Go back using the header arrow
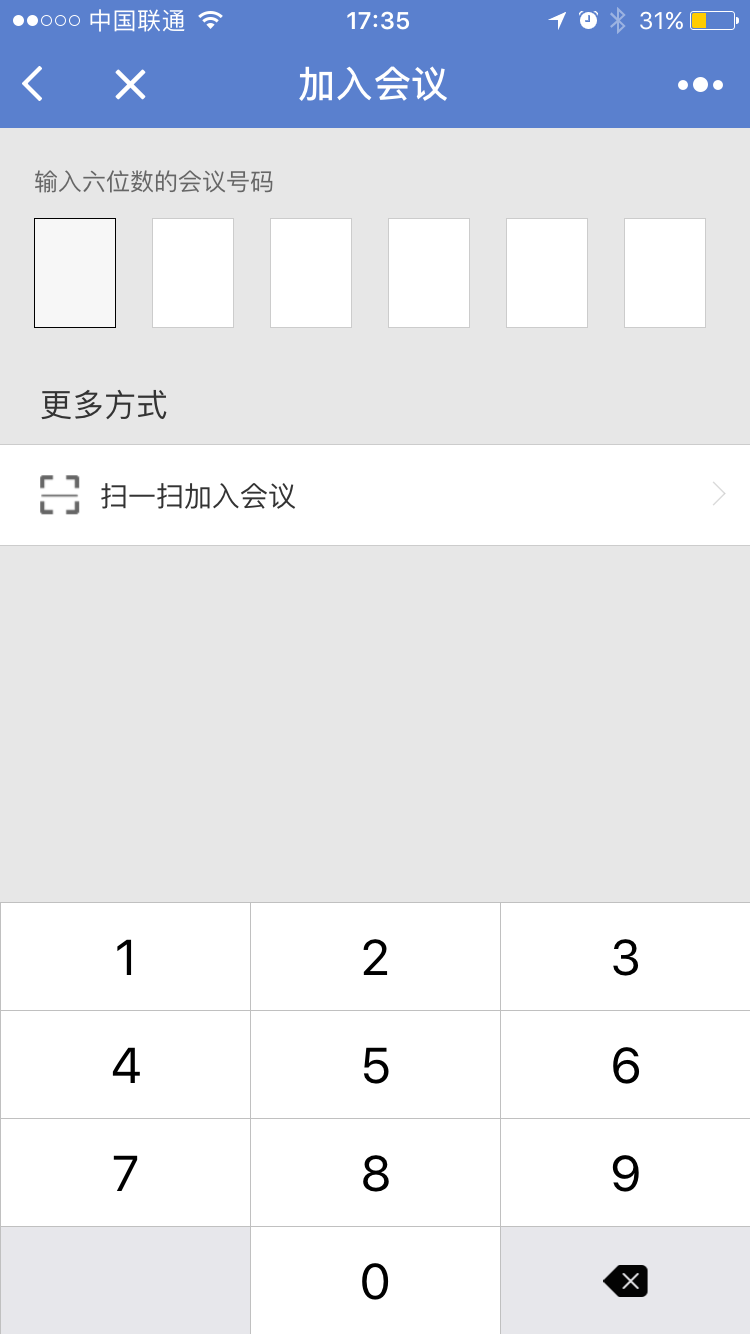Viewport: 750px width, 1334px height. 33,84
